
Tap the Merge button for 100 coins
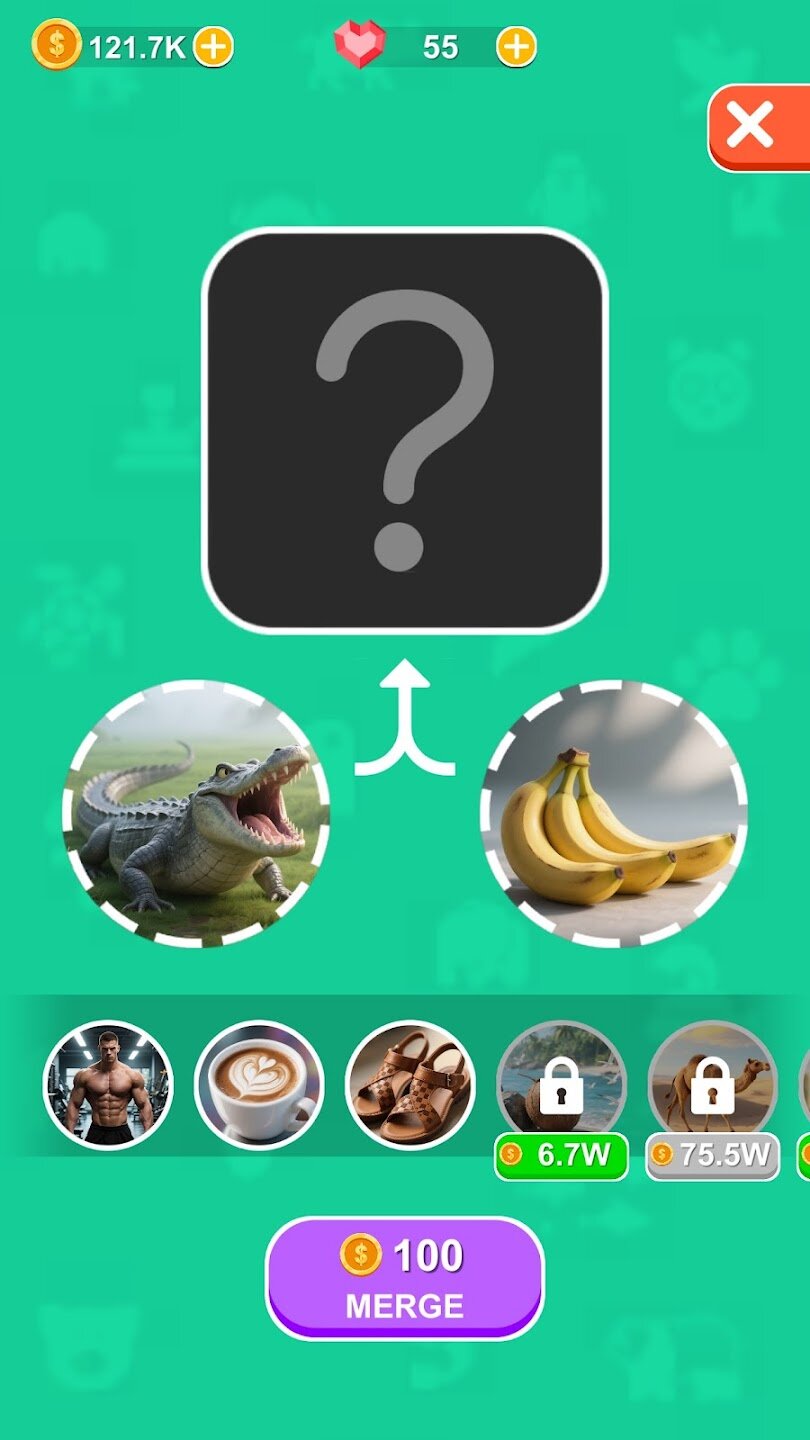point(404,1277)
